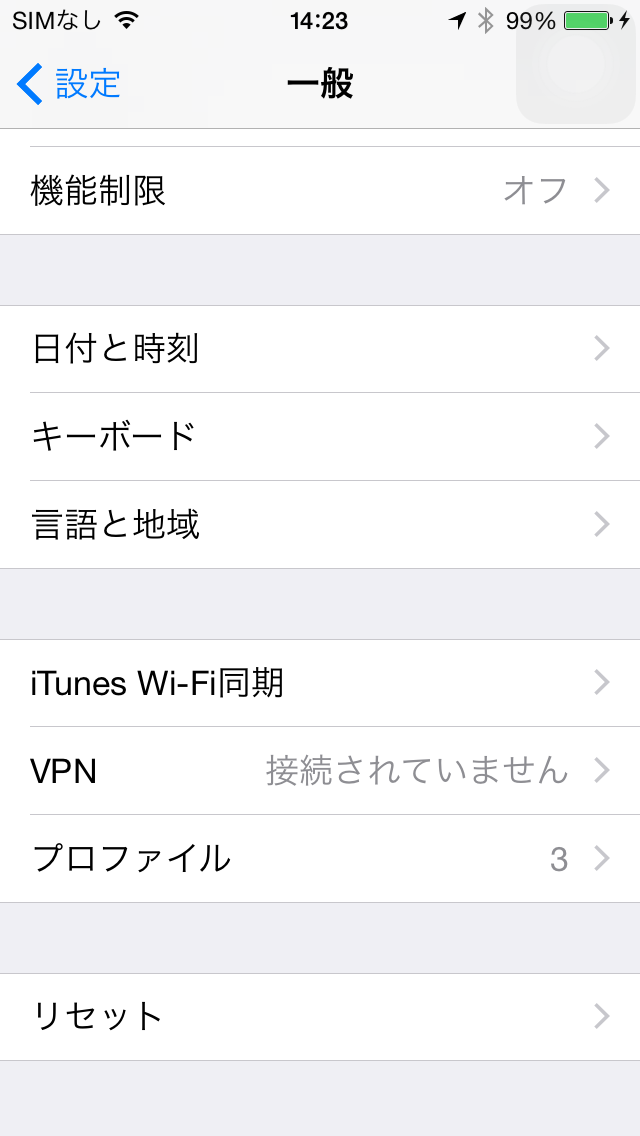The image size is (640, 1136).
Task: Open the 機能制限 settings row
Action: point(320,191)
